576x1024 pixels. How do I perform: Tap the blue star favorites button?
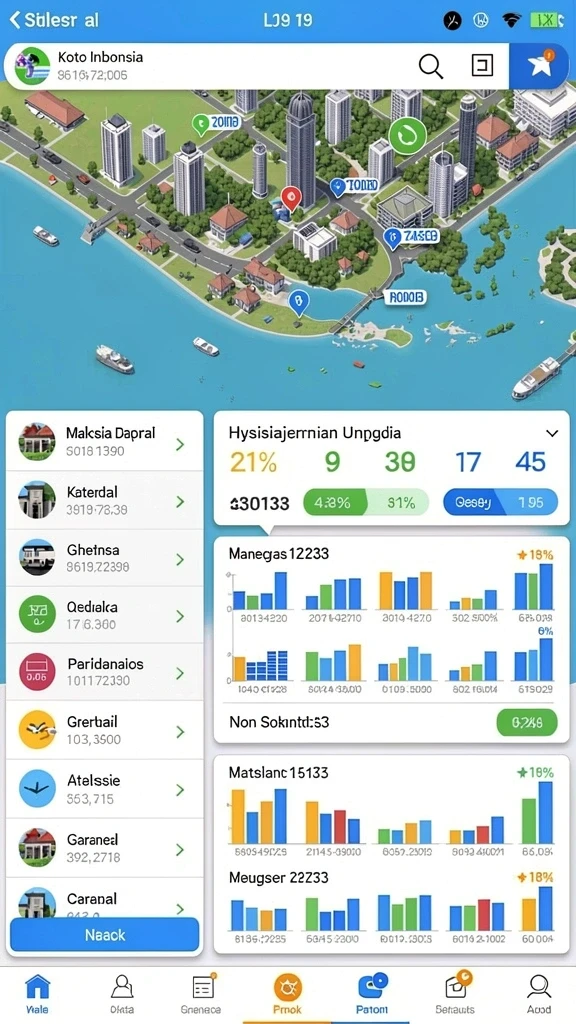[x=539, y=65]
